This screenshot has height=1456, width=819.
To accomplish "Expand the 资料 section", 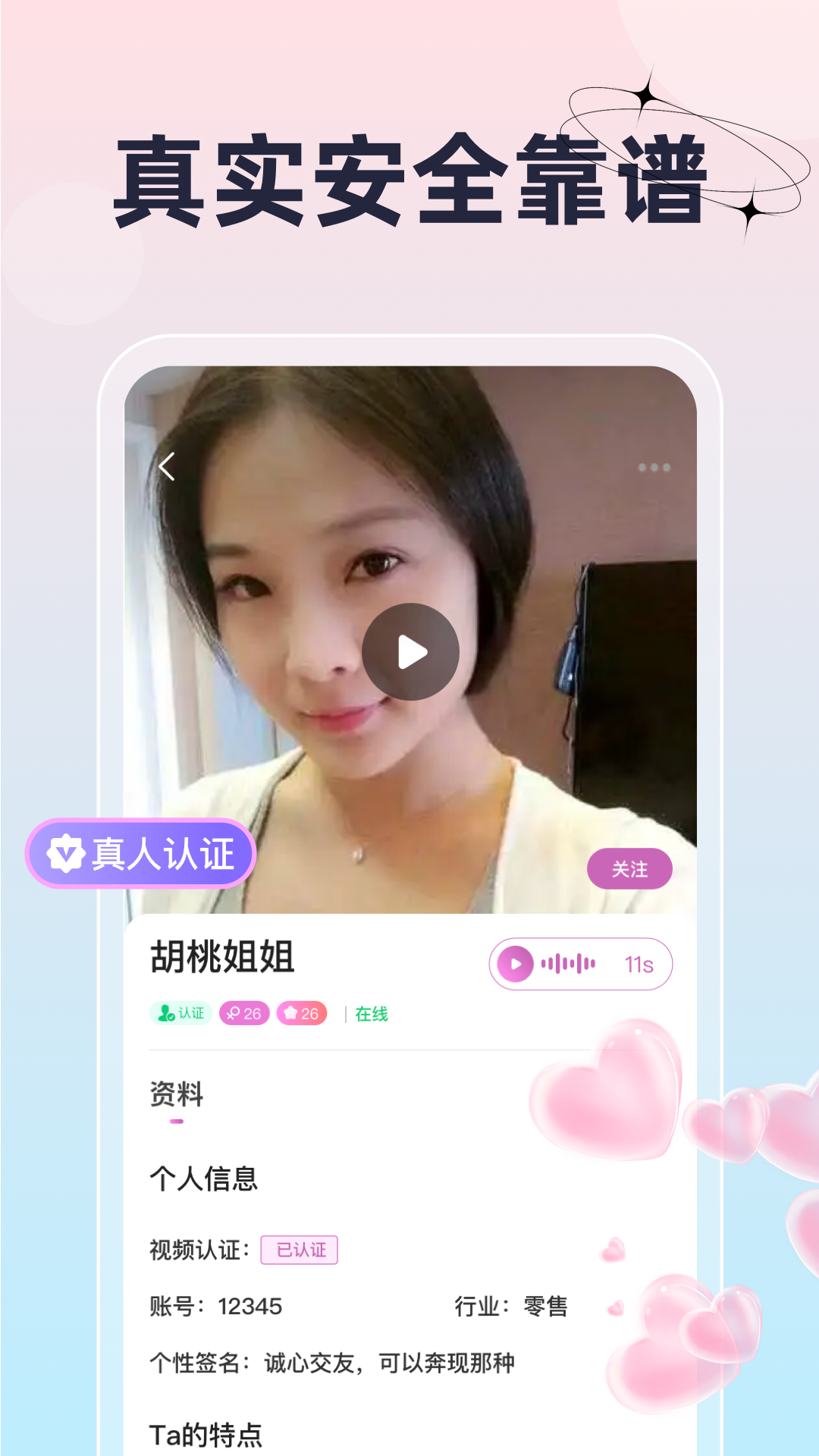I will tap(176, 1094).
